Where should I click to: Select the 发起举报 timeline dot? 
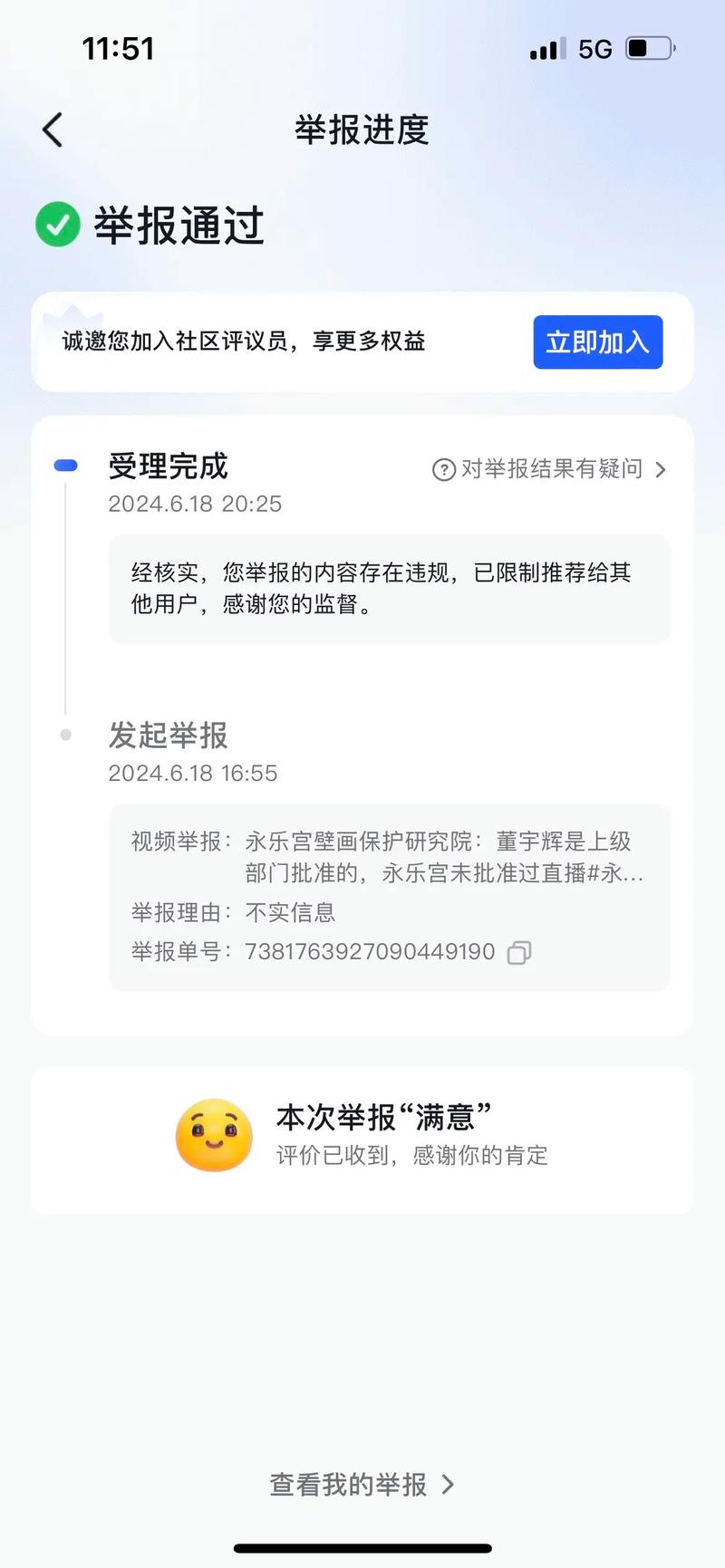[64, 735]
